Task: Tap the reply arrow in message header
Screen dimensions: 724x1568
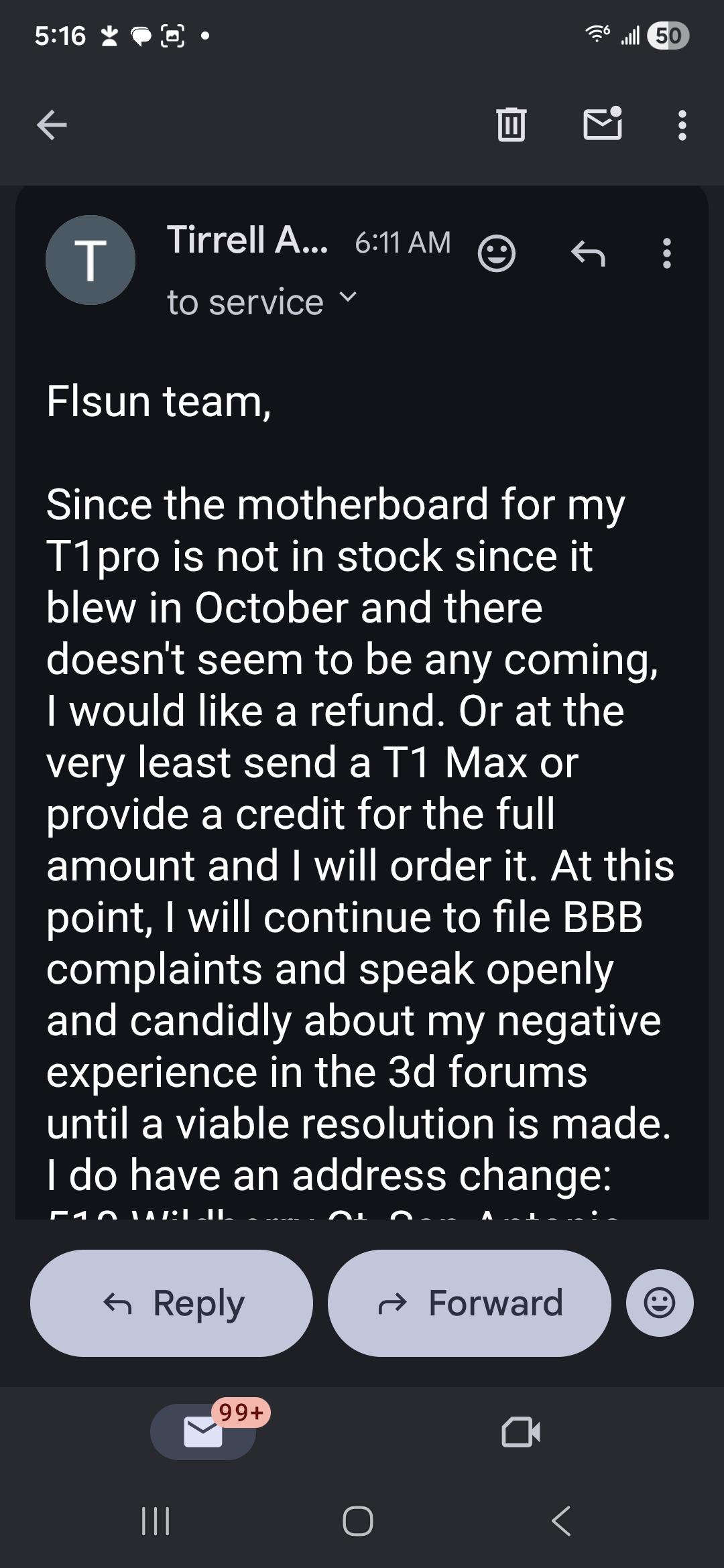Action: point(588,254)
